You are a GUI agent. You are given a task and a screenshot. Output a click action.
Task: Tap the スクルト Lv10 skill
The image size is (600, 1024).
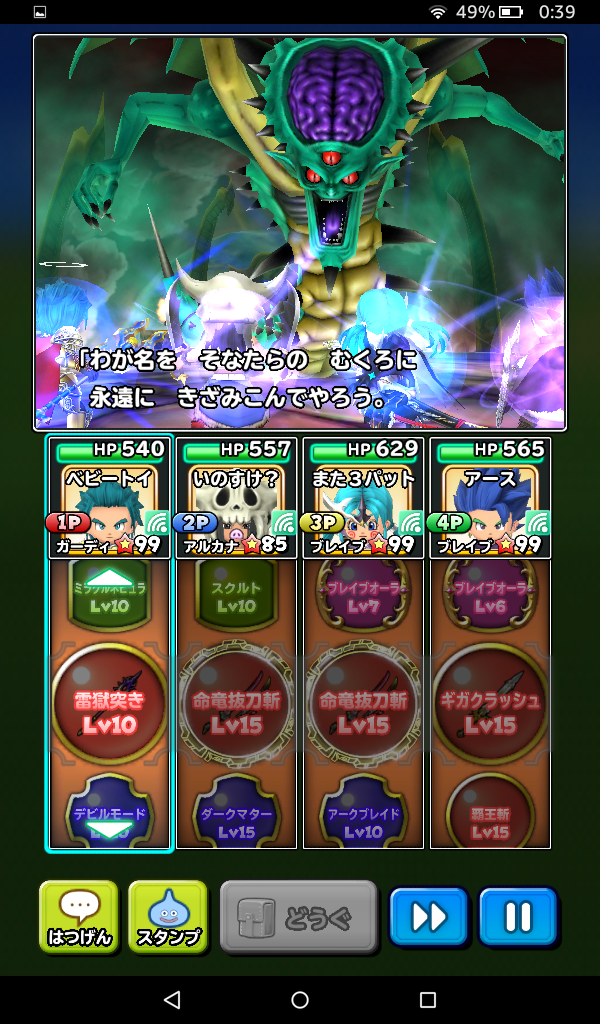pyautogui.click(x=237, y=596)
